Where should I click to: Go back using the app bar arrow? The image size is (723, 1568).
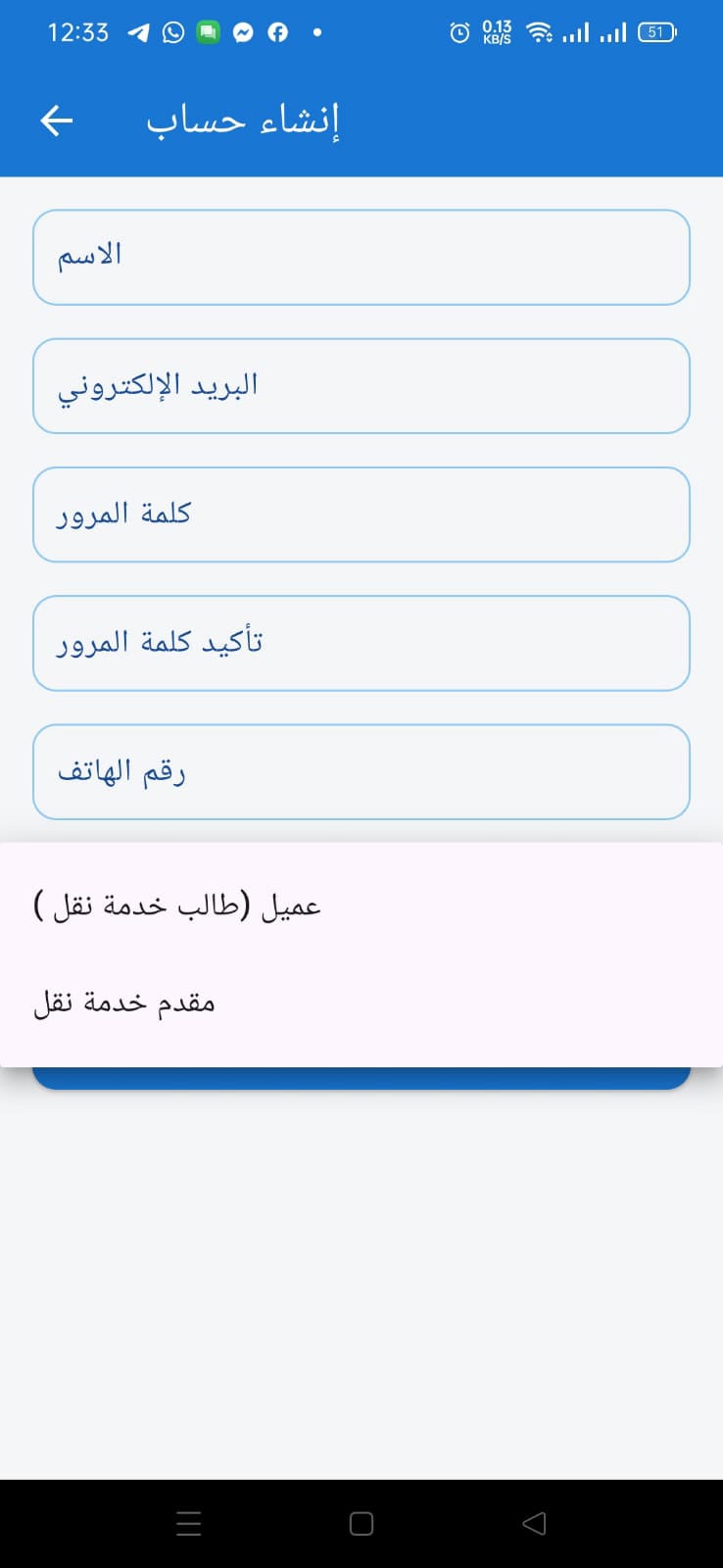tap(57, 121)
